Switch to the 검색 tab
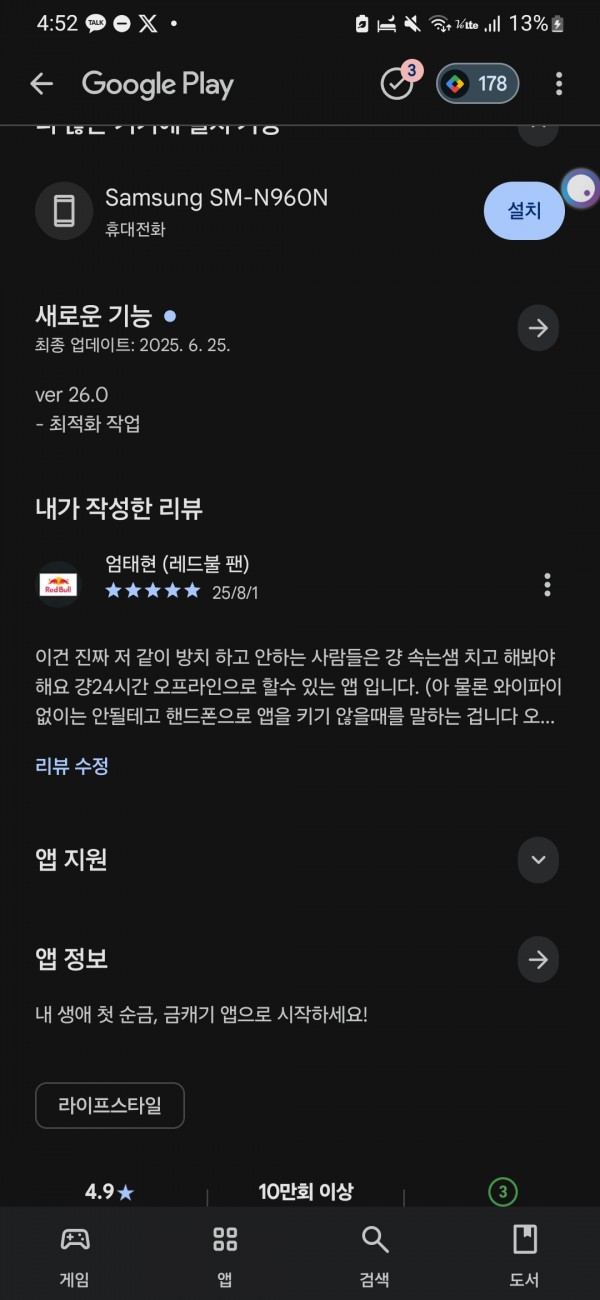 [x=375, y=1254]
